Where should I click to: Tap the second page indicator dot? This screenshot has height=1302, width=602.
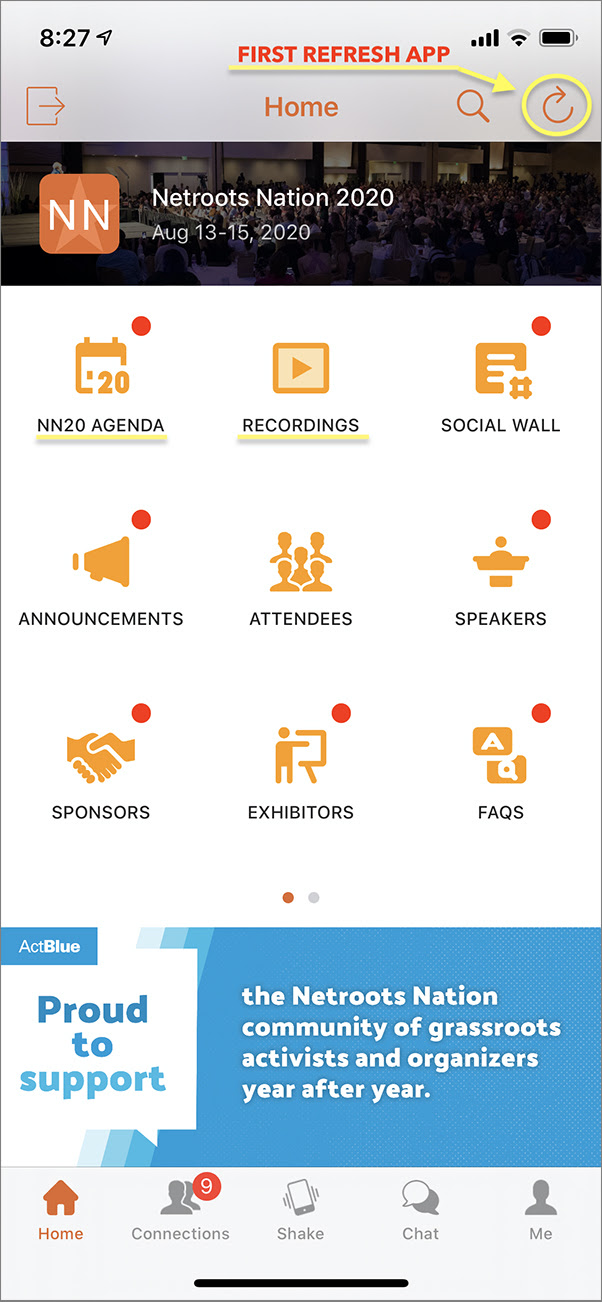[x=314, y=898]
